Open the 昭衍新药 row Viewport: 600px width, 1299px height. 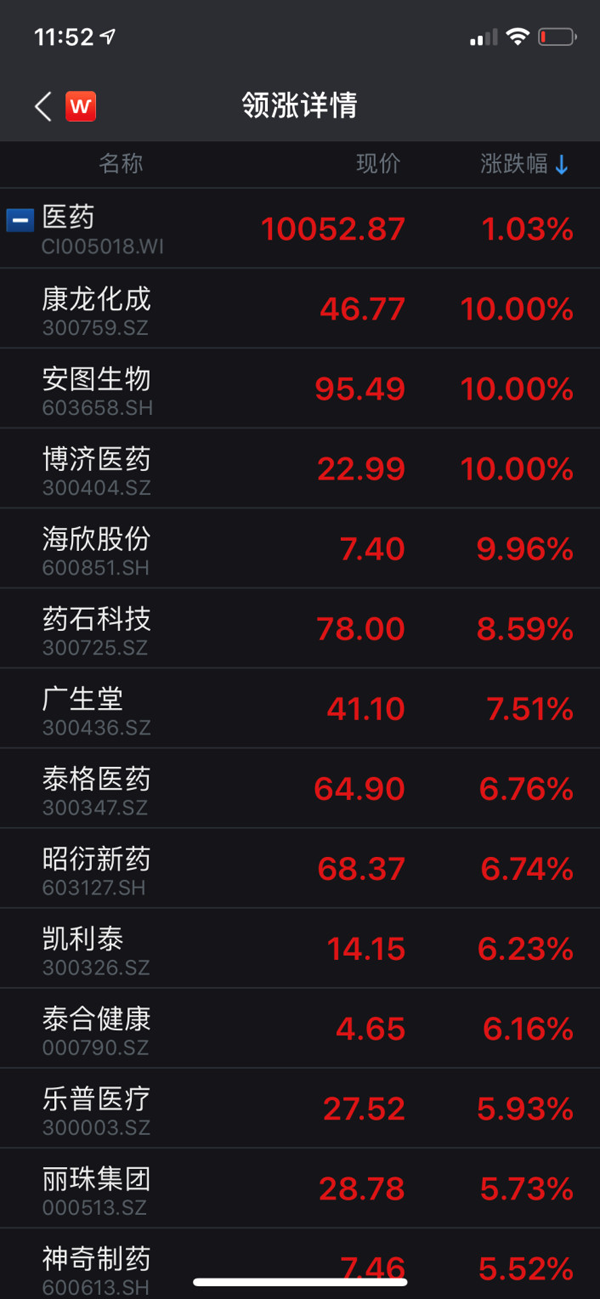coord(96,868)
